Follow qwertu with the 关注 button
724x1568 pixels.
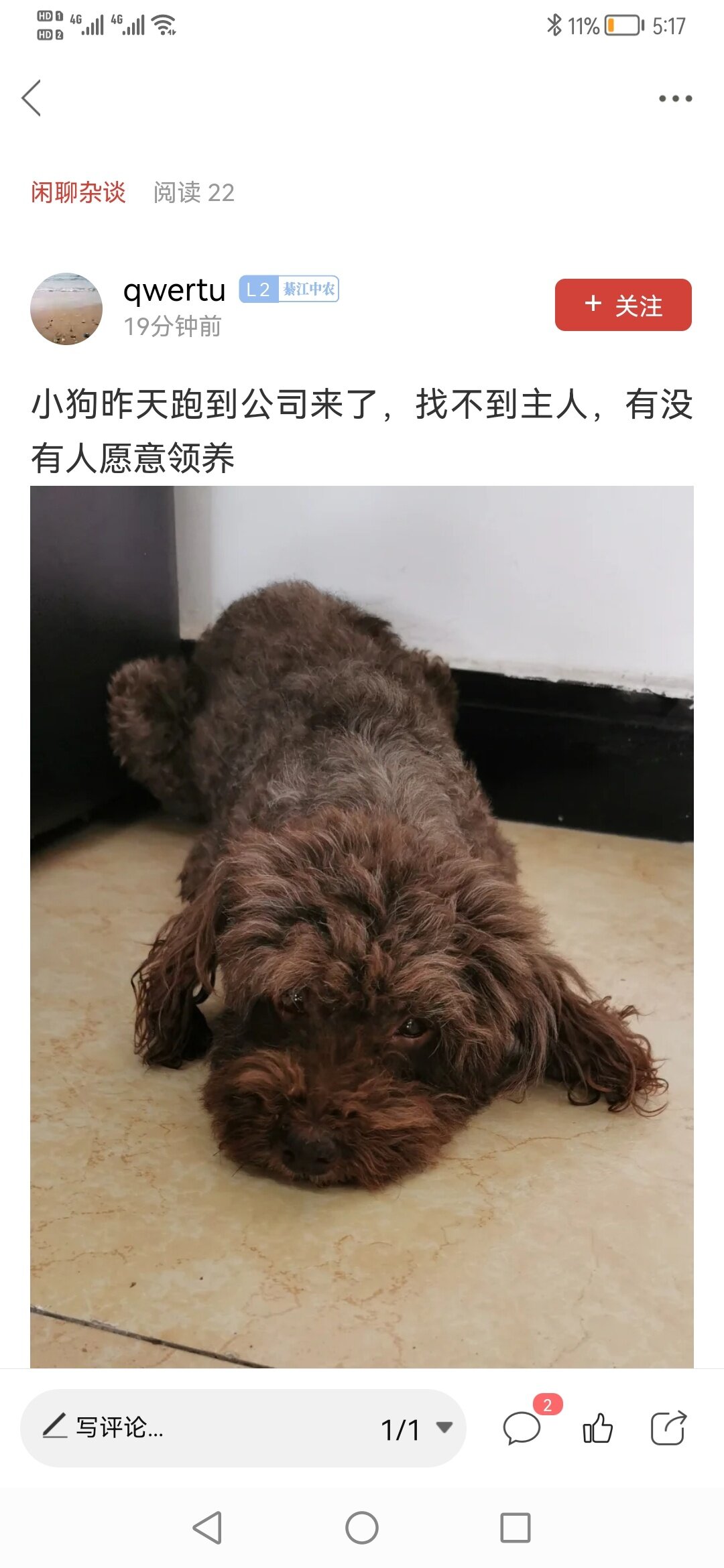623,305
